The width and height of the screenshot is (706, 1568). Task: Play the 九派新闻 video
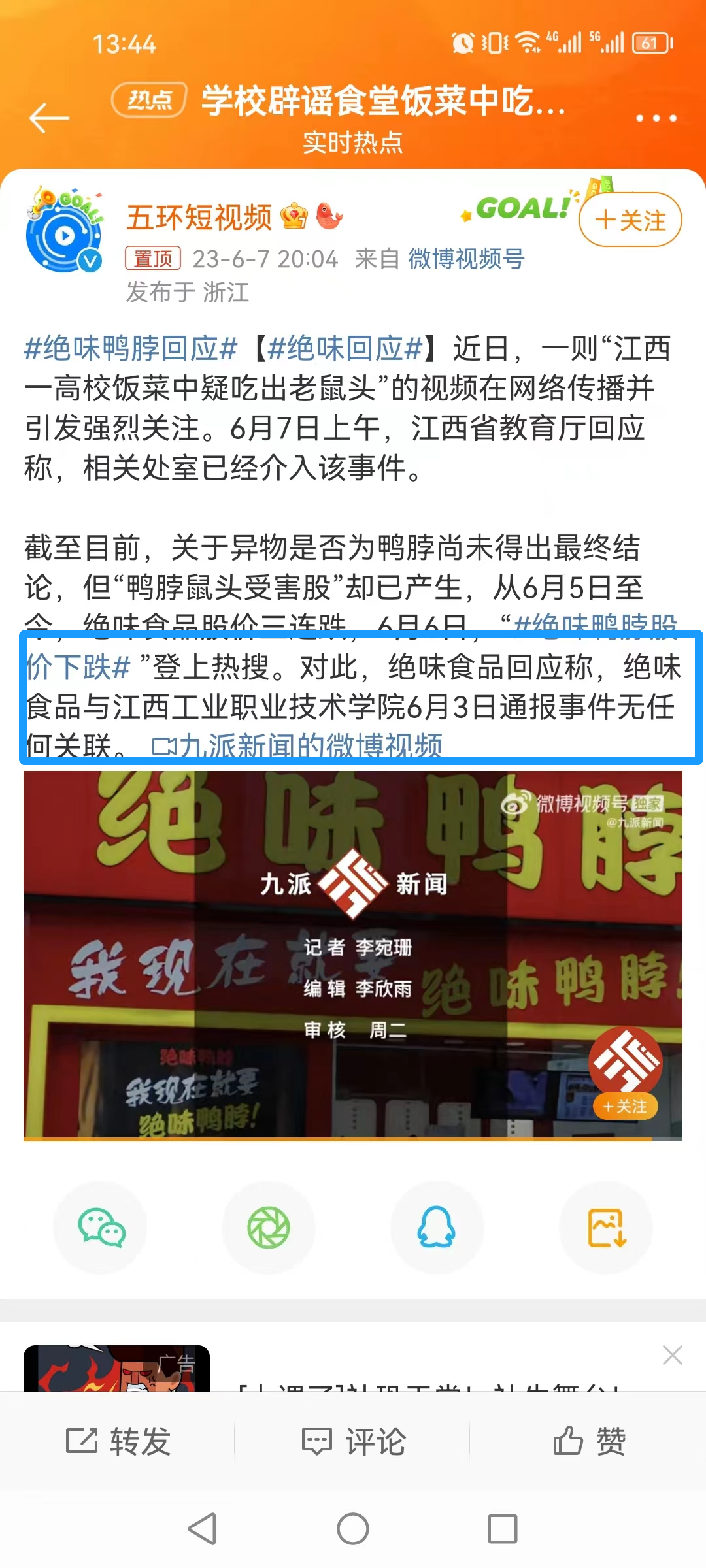[x=353, y=955]
